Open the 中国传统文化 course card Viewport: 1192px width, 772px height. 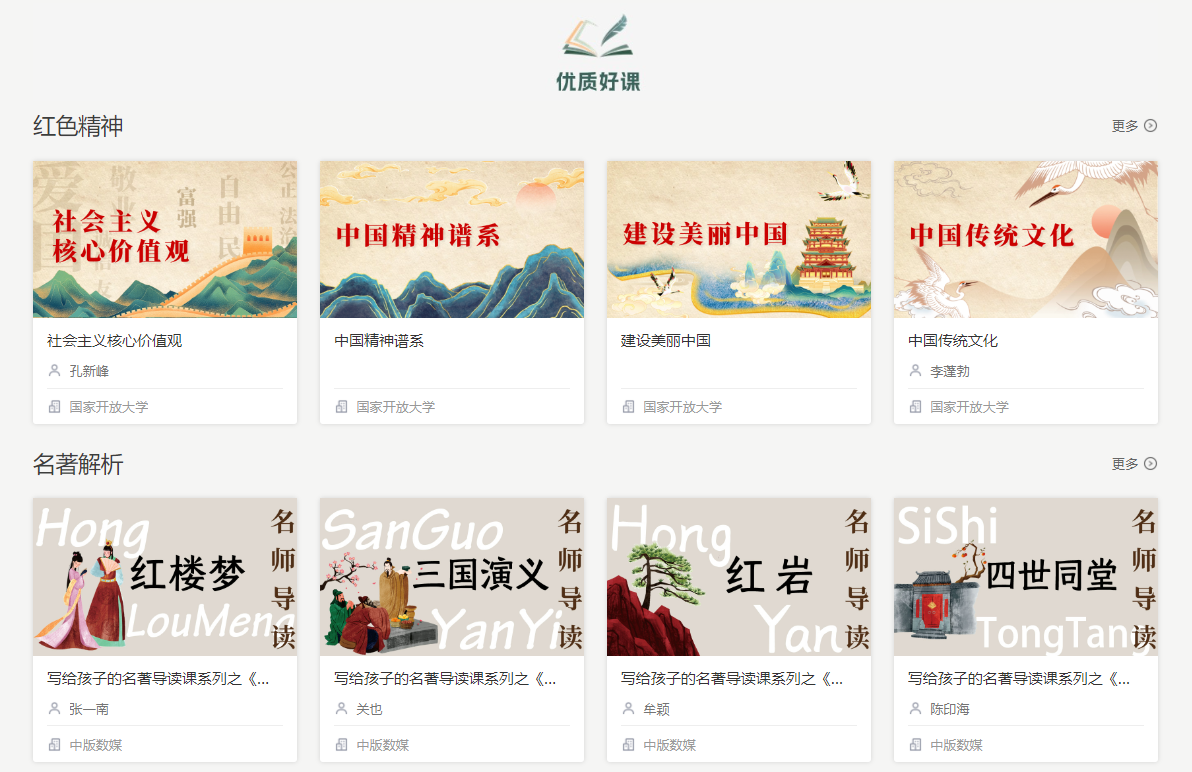1026,240
